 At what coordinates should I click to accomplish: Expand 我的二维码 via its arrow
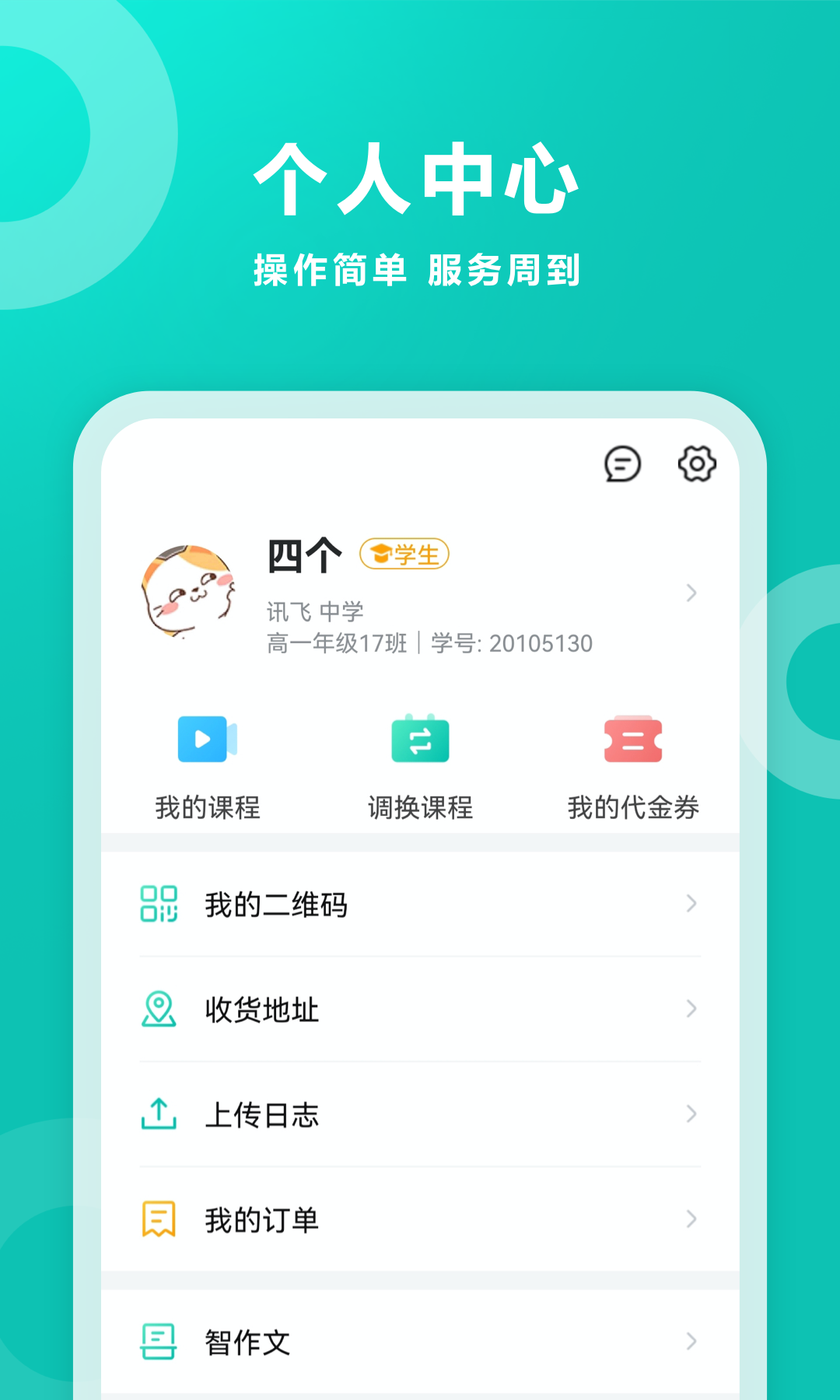692,904
